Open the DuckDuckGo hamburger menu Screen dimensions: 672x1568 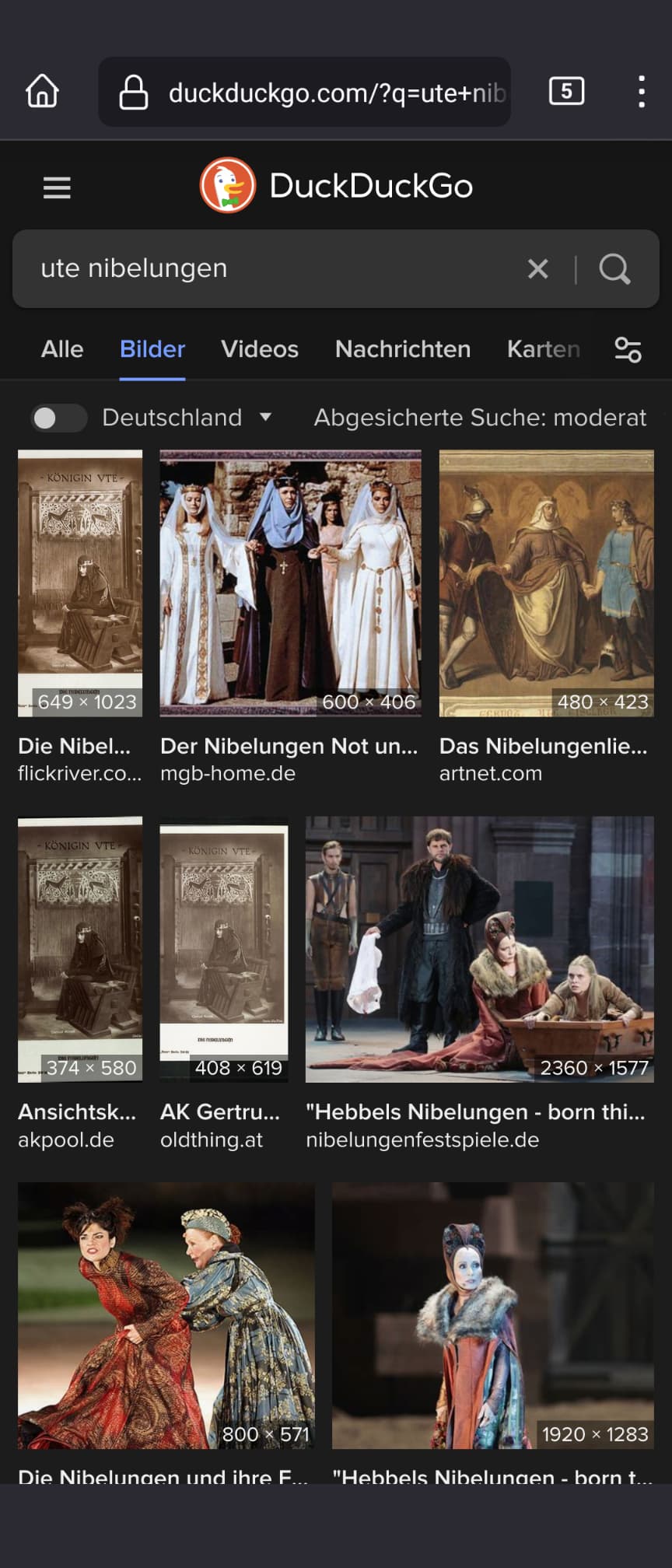pos(57,187)
